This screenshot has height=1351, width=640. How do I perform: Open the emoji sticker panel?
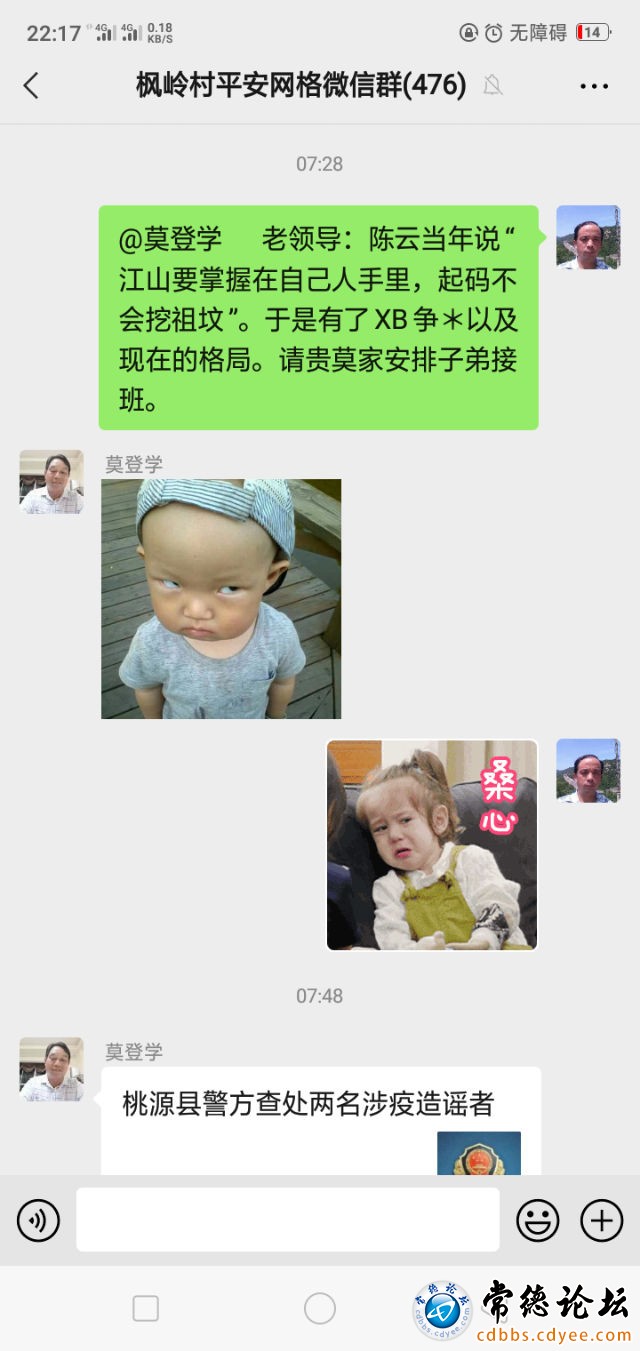coord(537,1220)
